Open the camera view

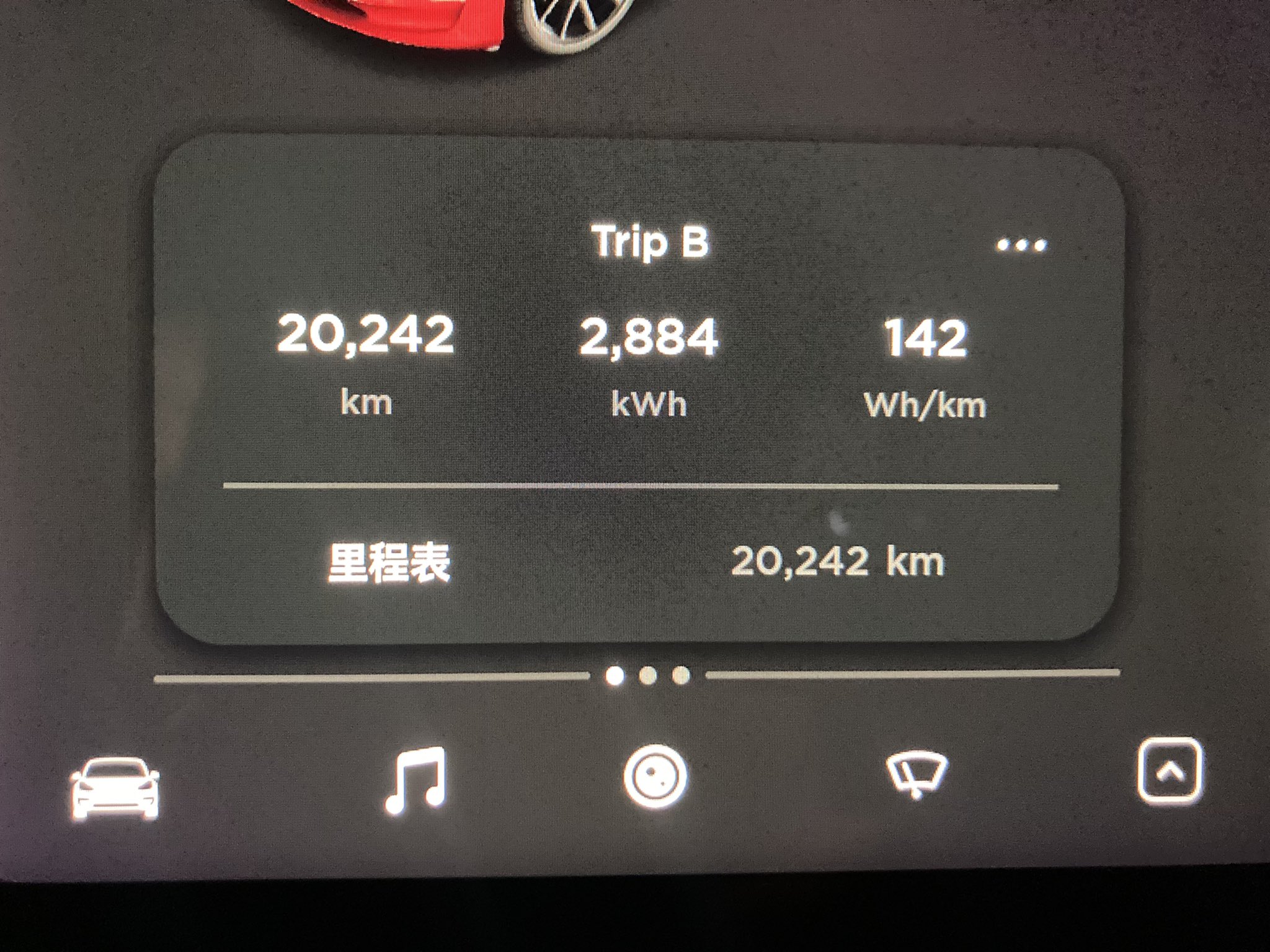655,777
